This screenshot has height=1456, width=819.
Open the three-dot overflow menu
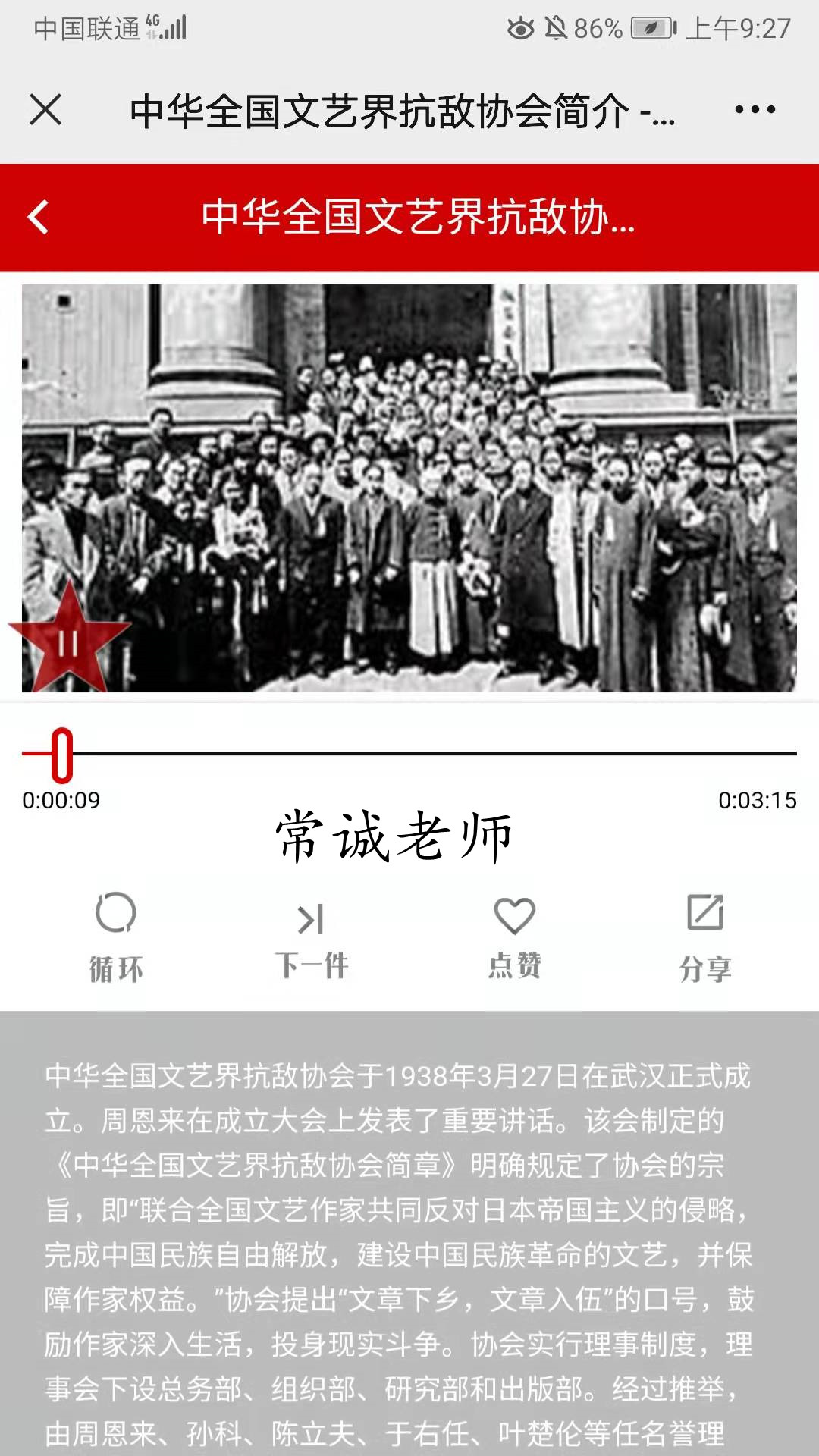pos(755,109)
